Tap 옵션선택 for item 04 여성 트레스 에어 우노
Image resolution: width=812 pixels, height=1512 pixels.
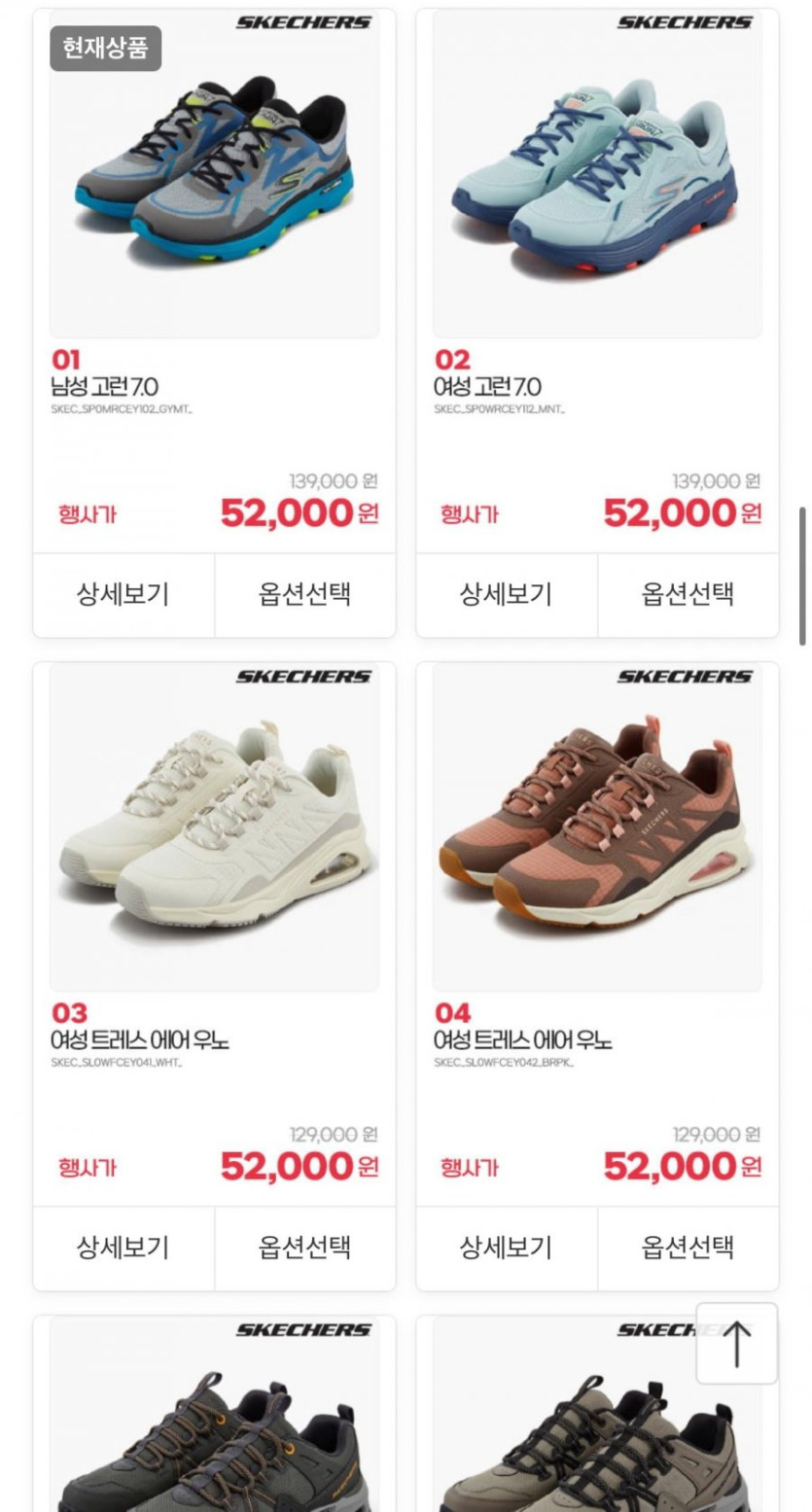[688, 1248]
